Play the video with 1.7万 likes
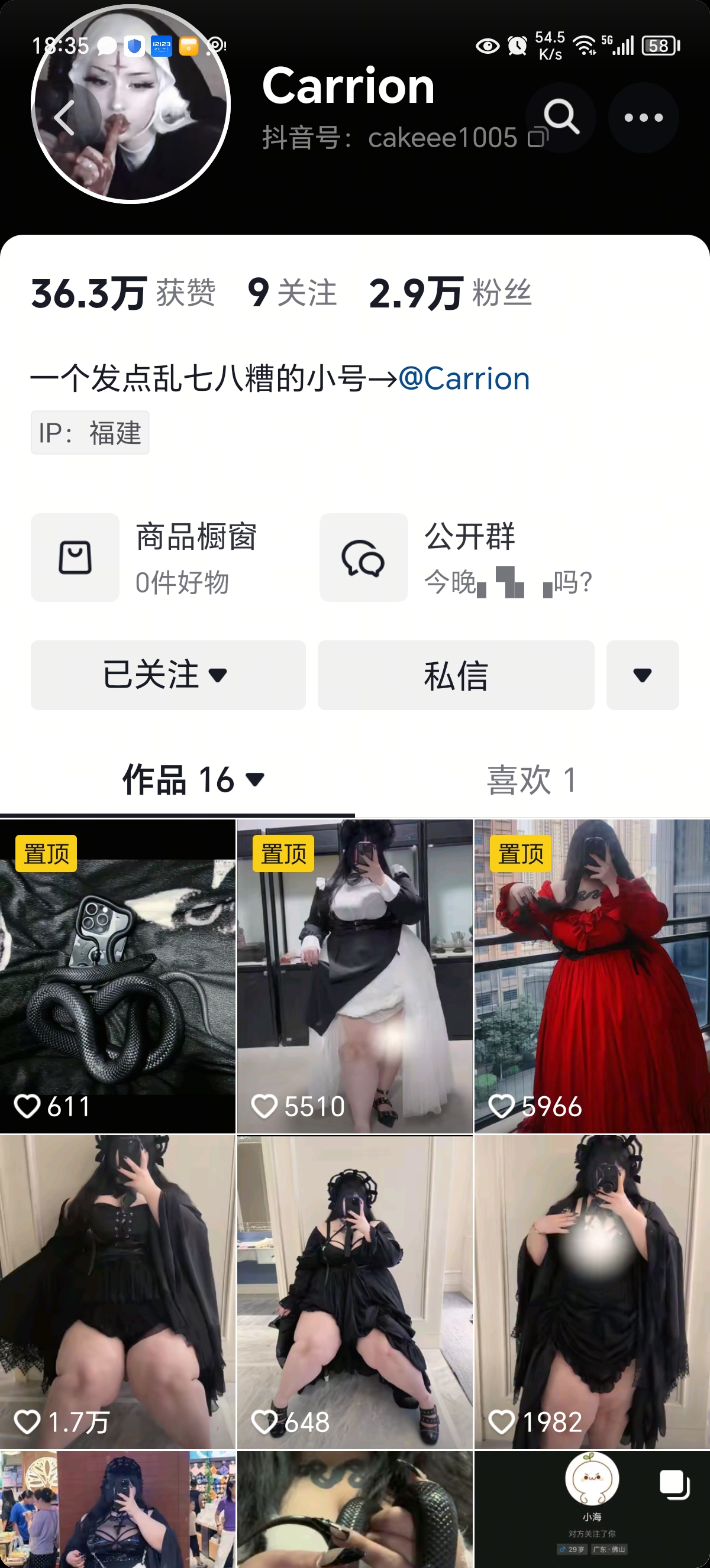 (118, 1291)
